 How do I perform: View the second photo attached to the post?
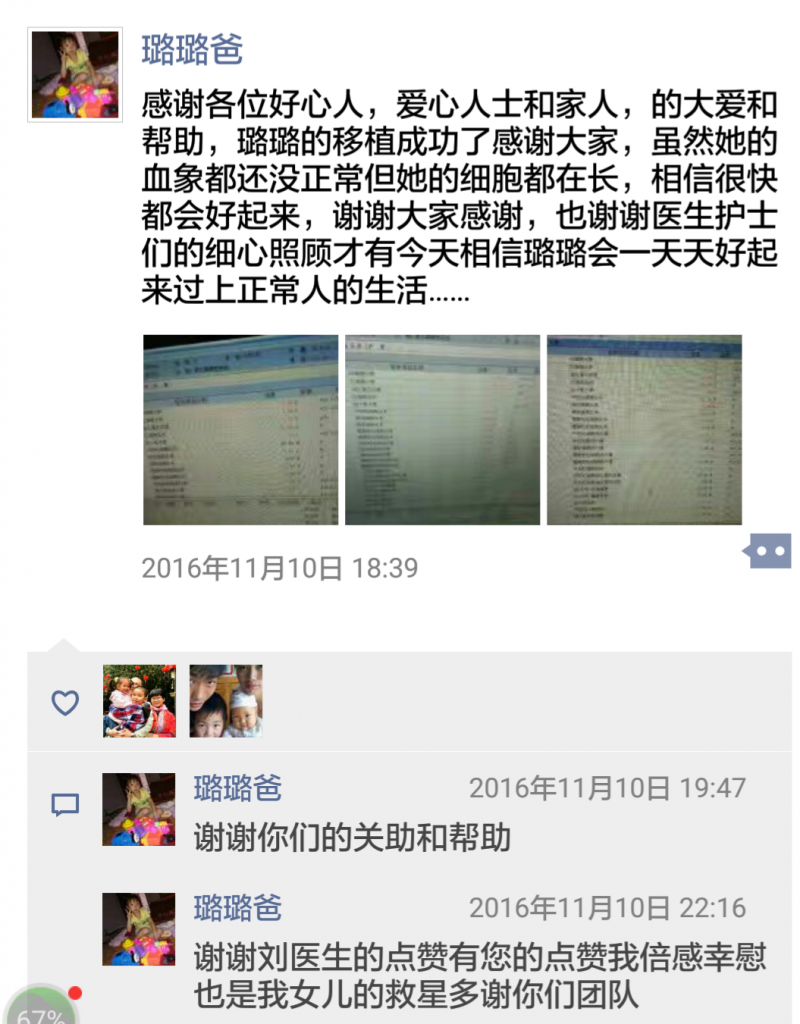pyautogui.click(x=442, y=430)
